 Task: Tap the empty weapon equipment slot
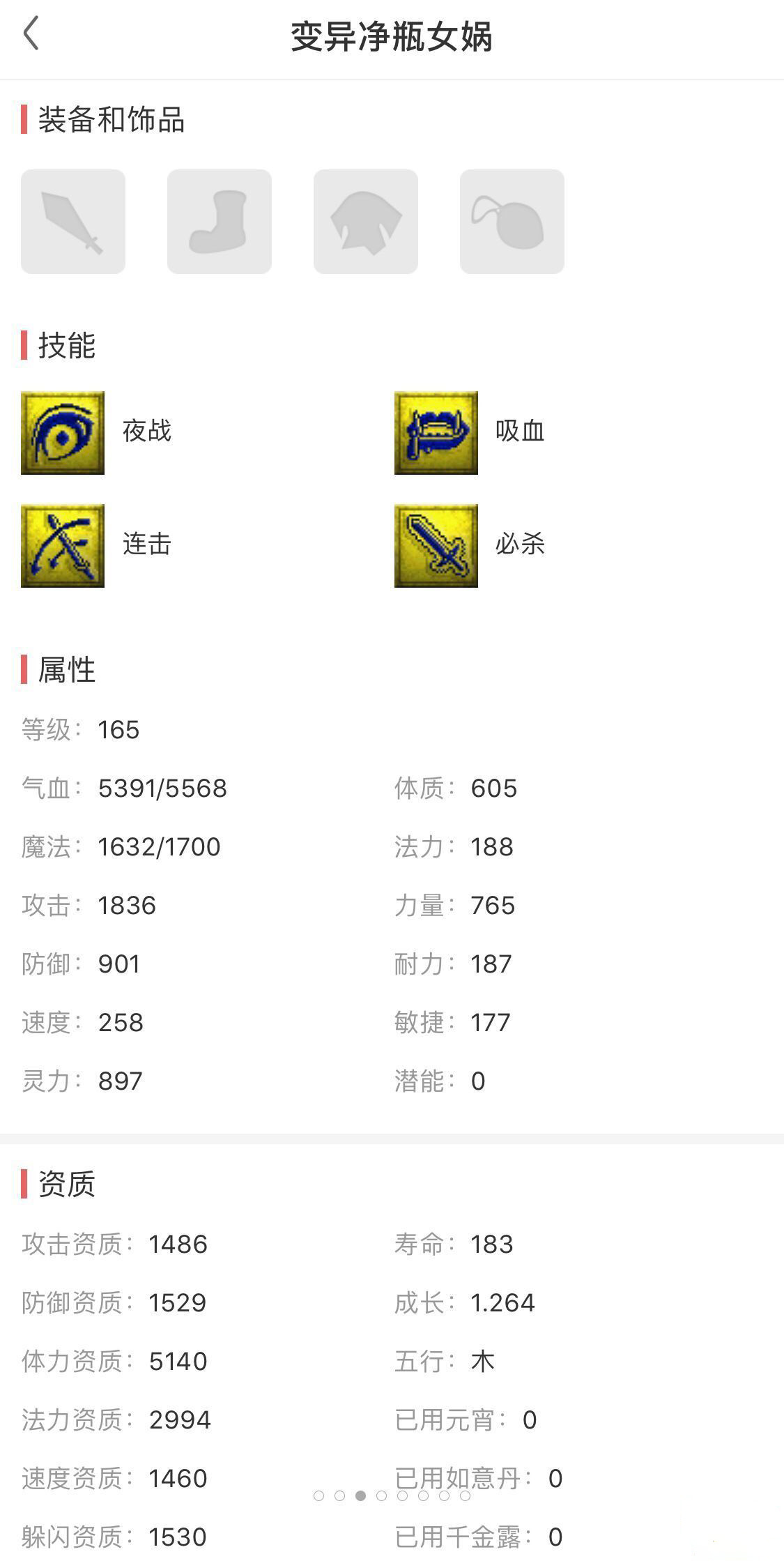tap(73, 222)
